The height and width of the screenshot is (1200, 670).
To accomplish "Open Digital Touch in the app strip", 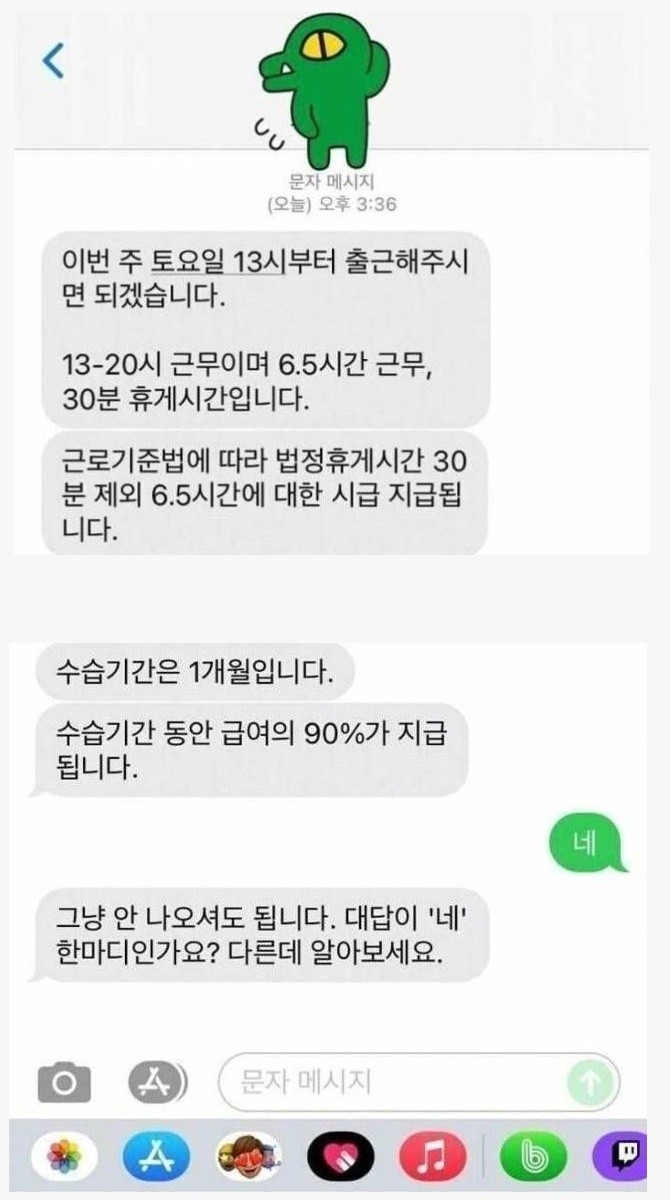I will (340, 1159).
